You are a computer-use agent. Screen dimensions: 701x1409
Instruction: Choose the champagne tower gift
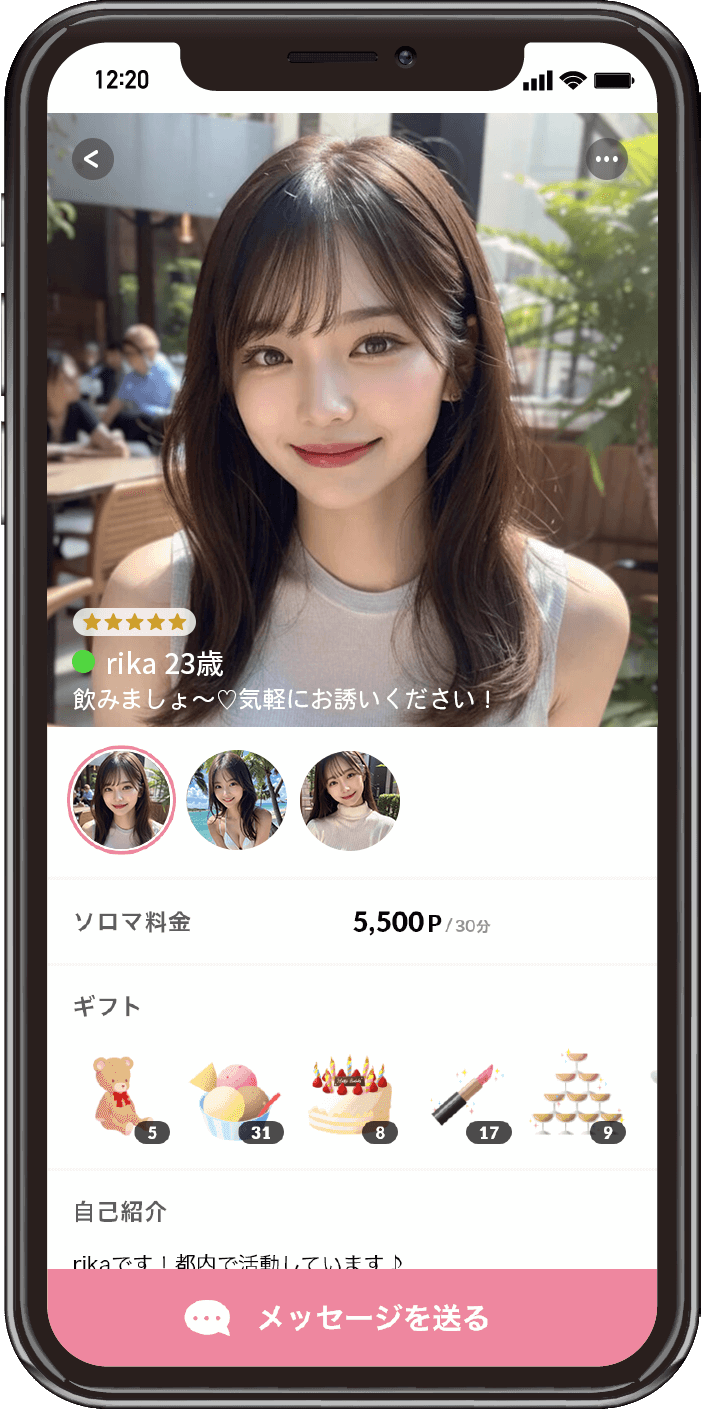[x=580, y=1097]
